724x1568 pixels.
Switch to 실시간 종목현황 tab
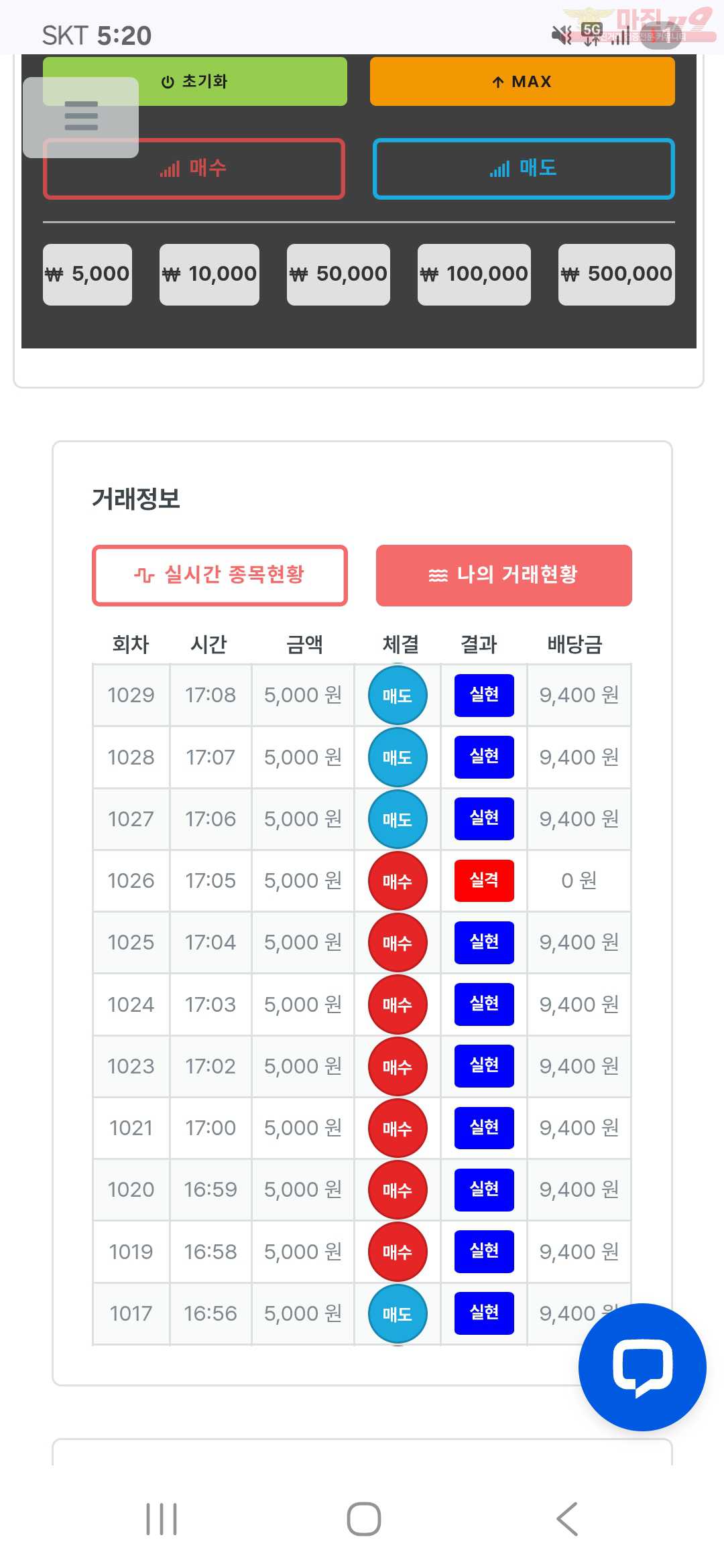[220, 575]
